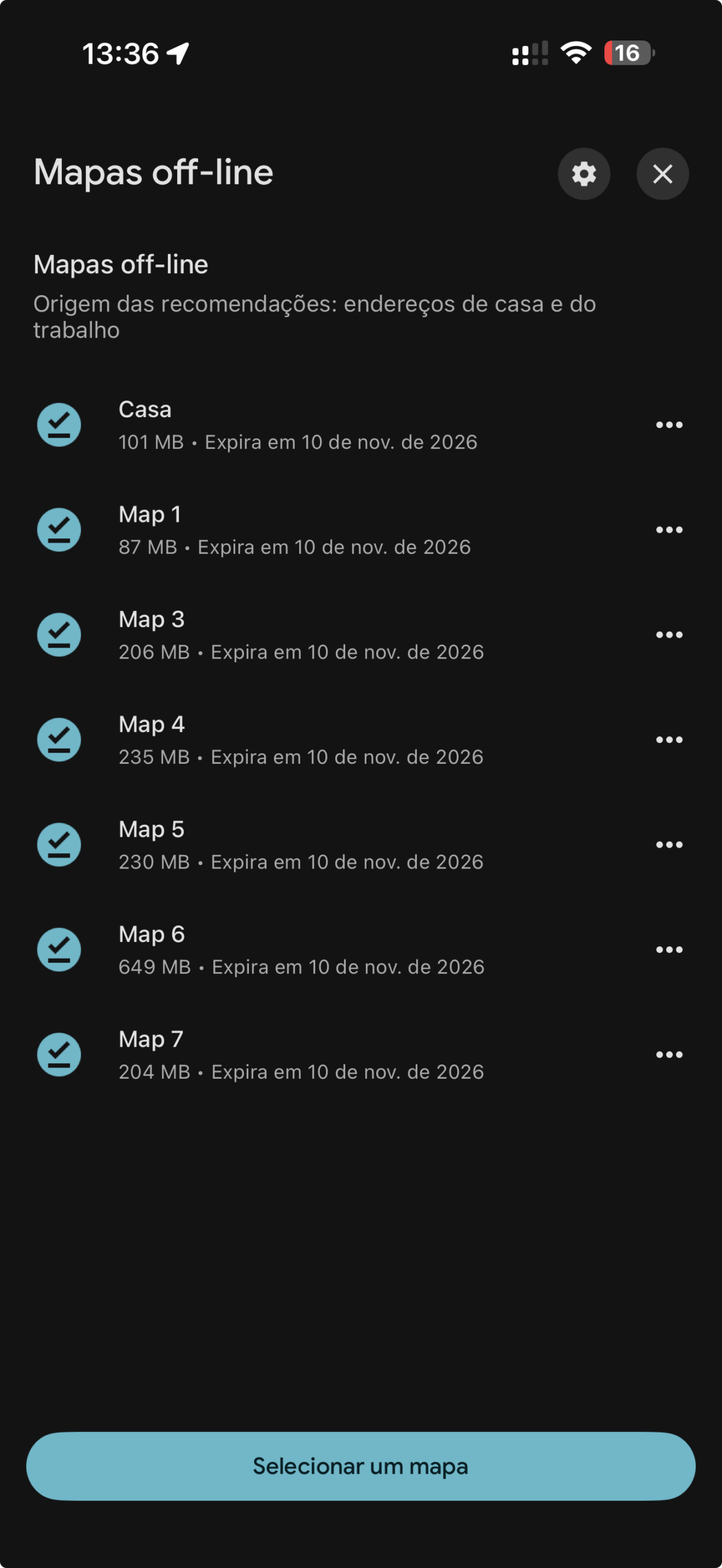Close the Mapas off-line screen

(663, 174)
